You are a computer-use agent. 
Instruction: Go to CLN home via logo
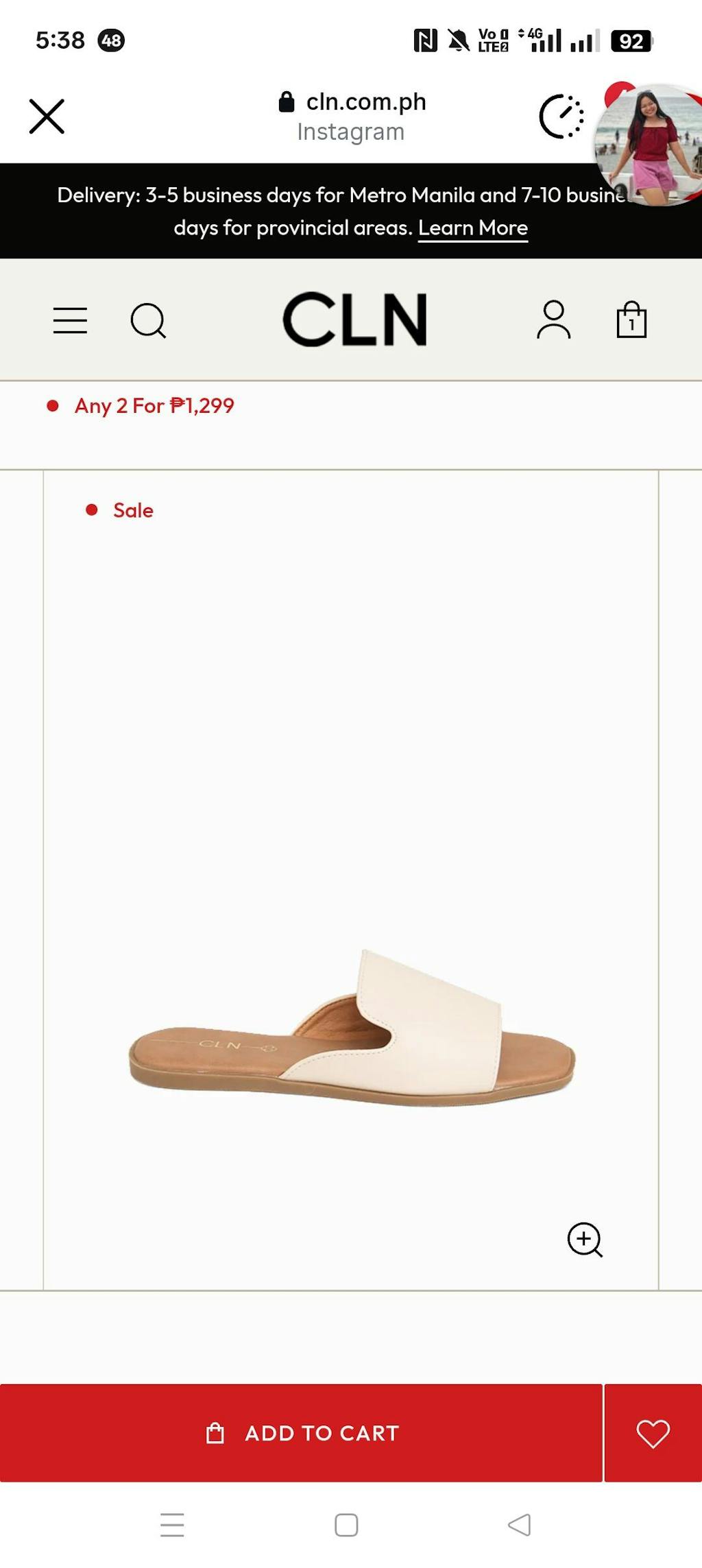coord(354,319)
